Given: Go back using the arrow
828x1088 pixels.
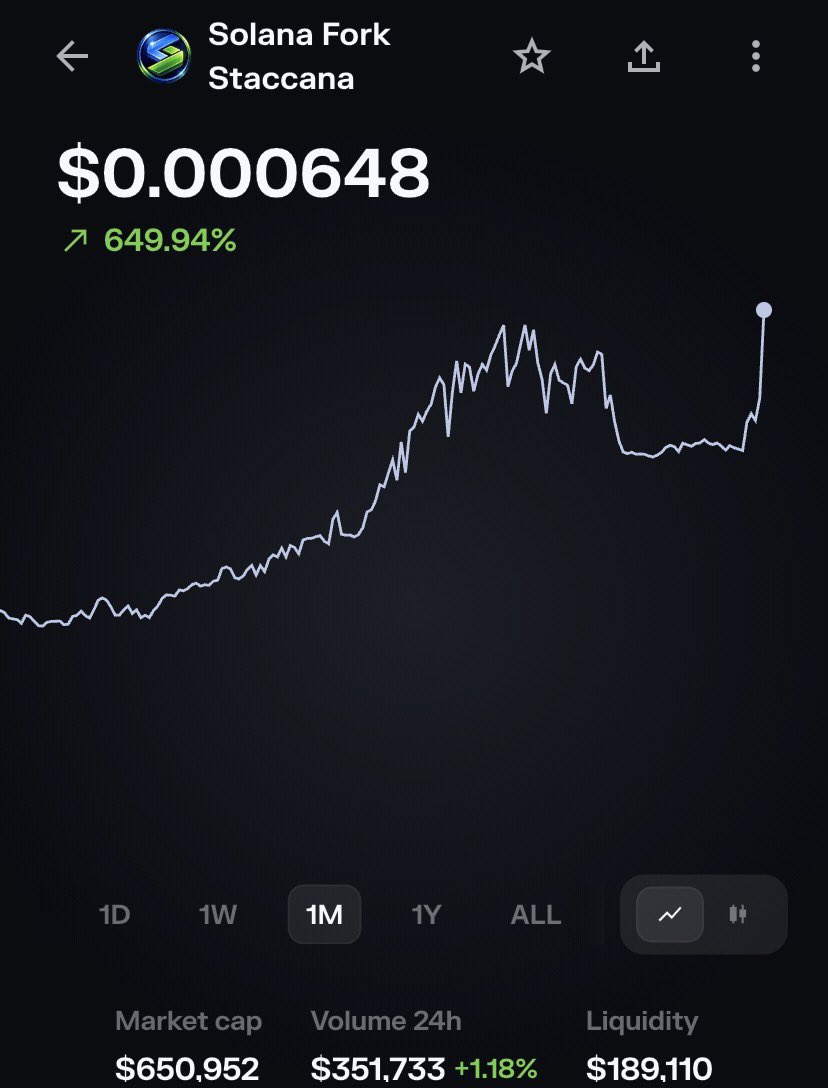Looking at the screenshot, I should [72, 56].
